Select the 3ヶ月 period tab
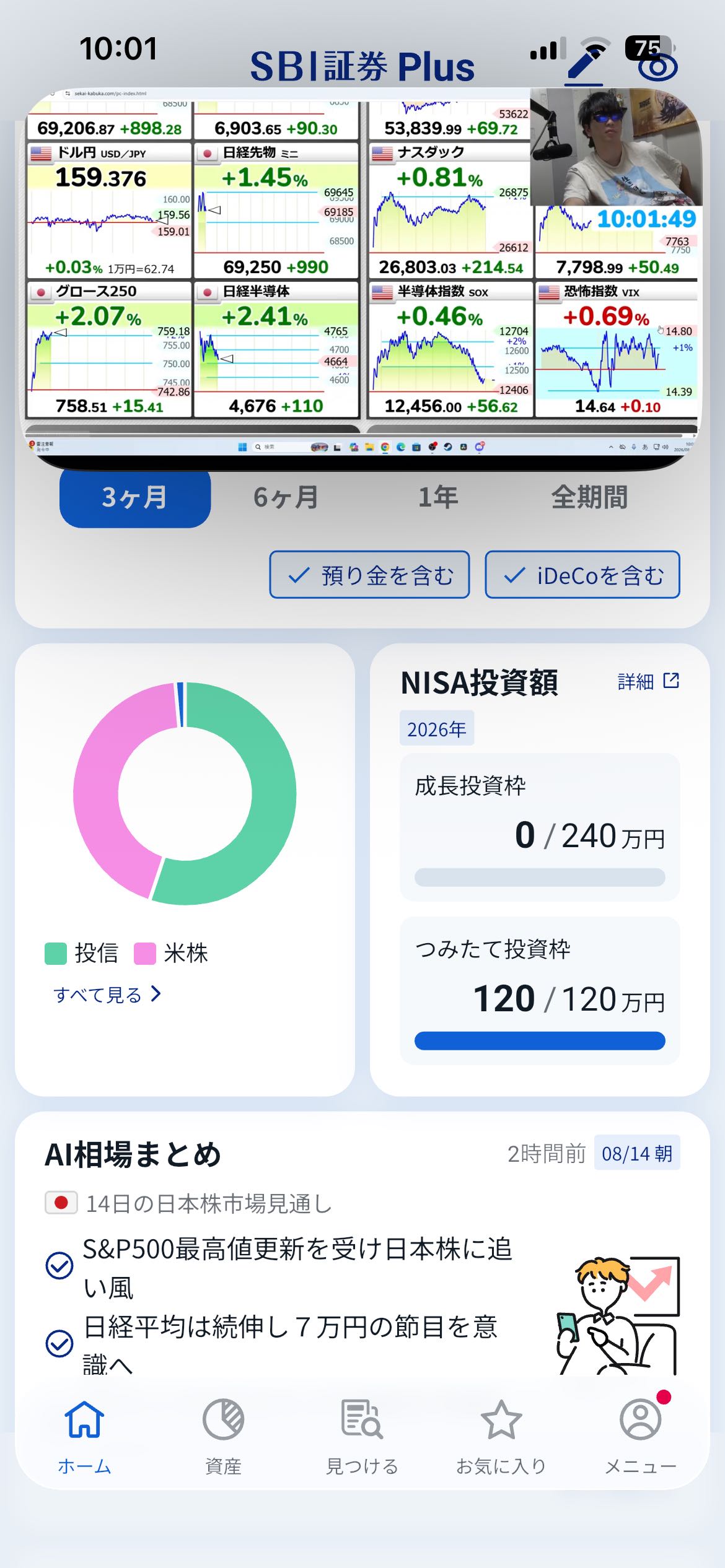The height and width of the screenshot is (1568, 725). (135, 497)
